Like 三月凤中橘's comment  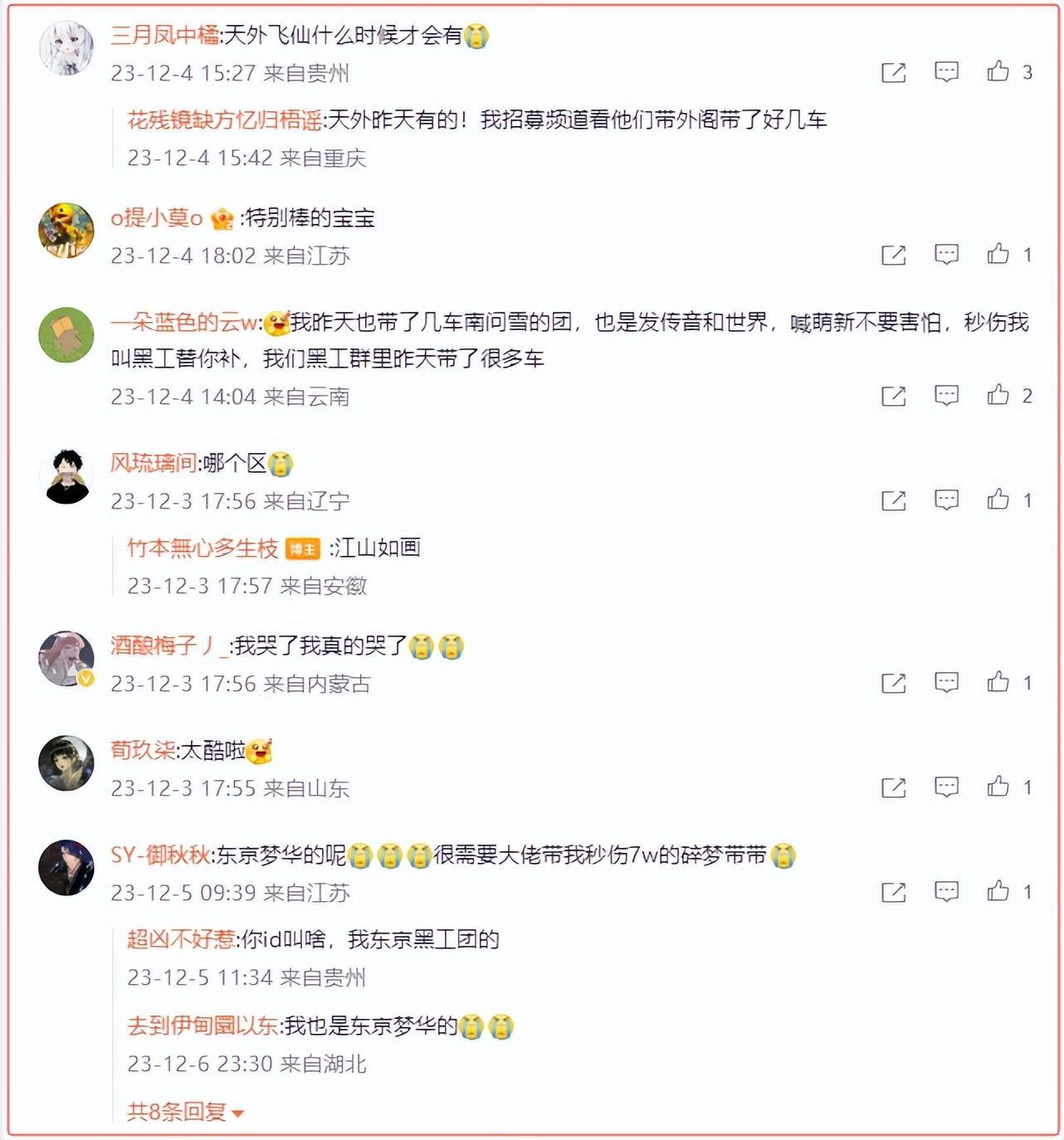point(998,72)
